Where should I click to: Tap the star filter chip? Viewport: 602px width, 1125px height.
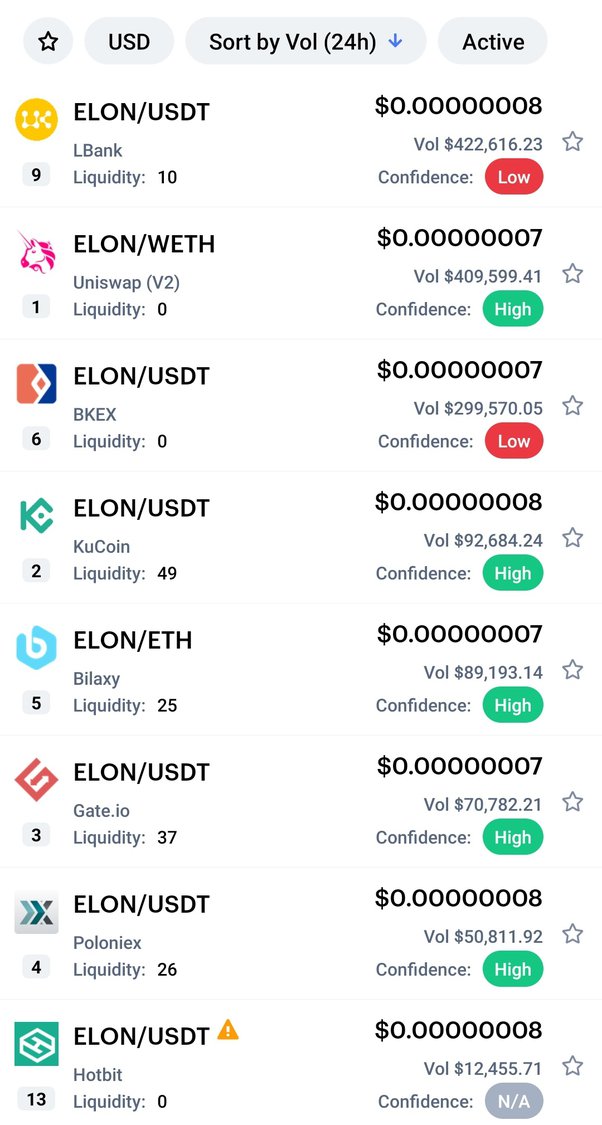pos(48,42)
